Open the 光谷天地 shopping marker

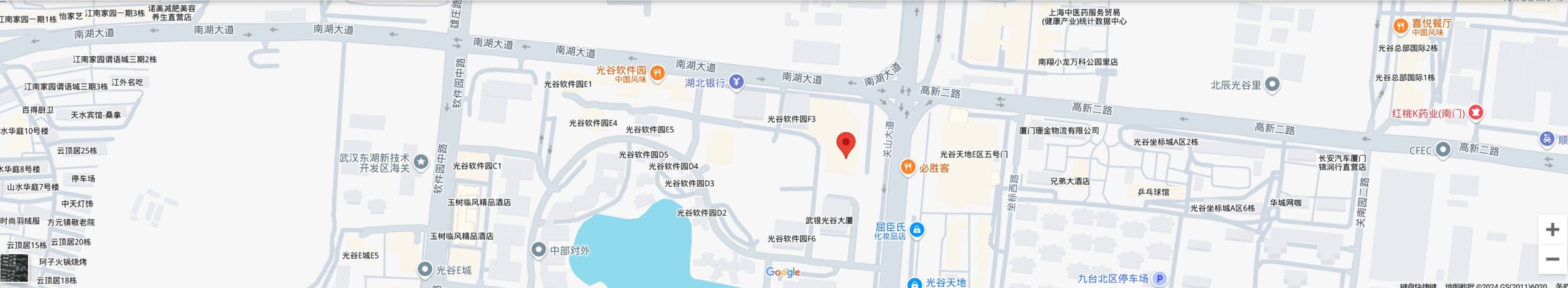coord(914,282)
